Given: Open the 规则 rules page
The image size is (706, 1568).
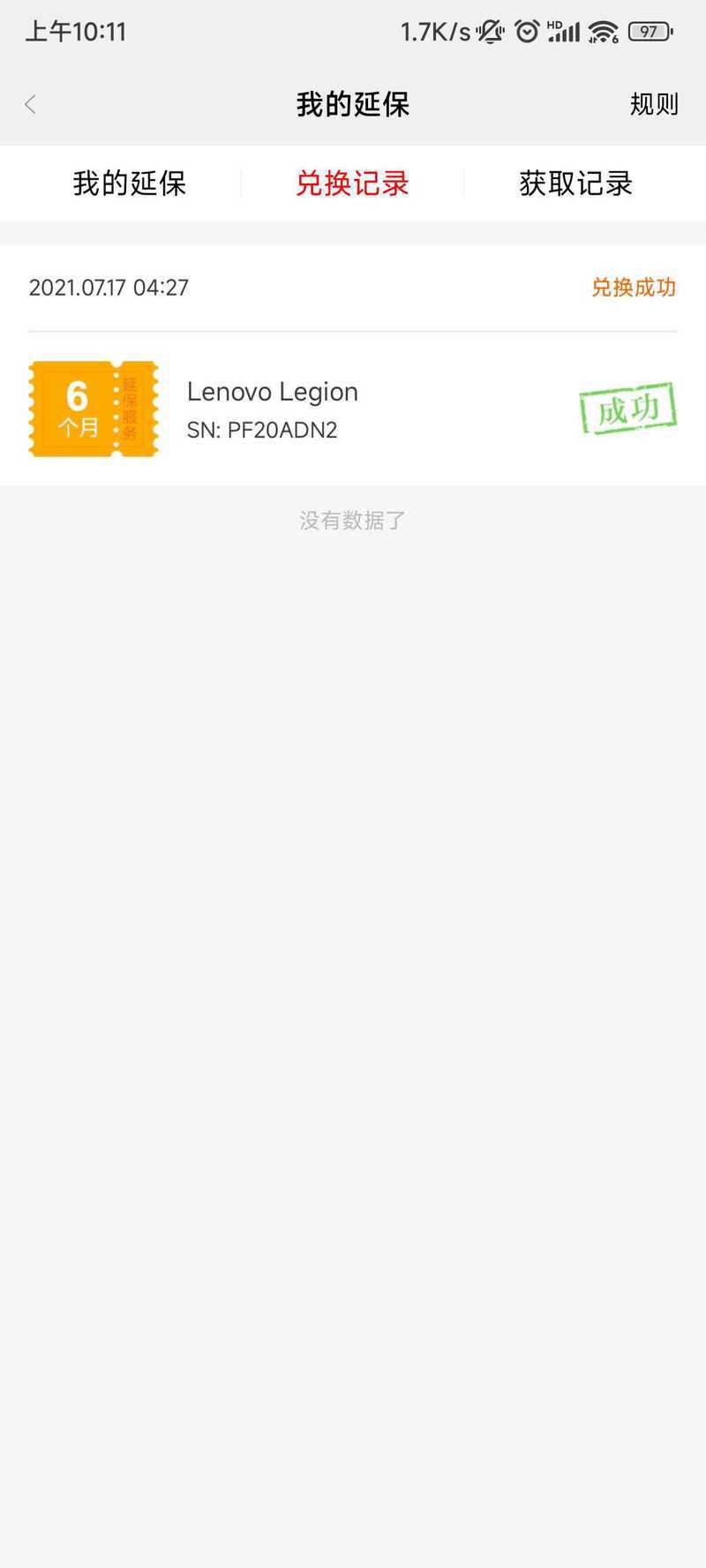Looking at the screenshot, I should pyautogui.click(x=654, y=105).
